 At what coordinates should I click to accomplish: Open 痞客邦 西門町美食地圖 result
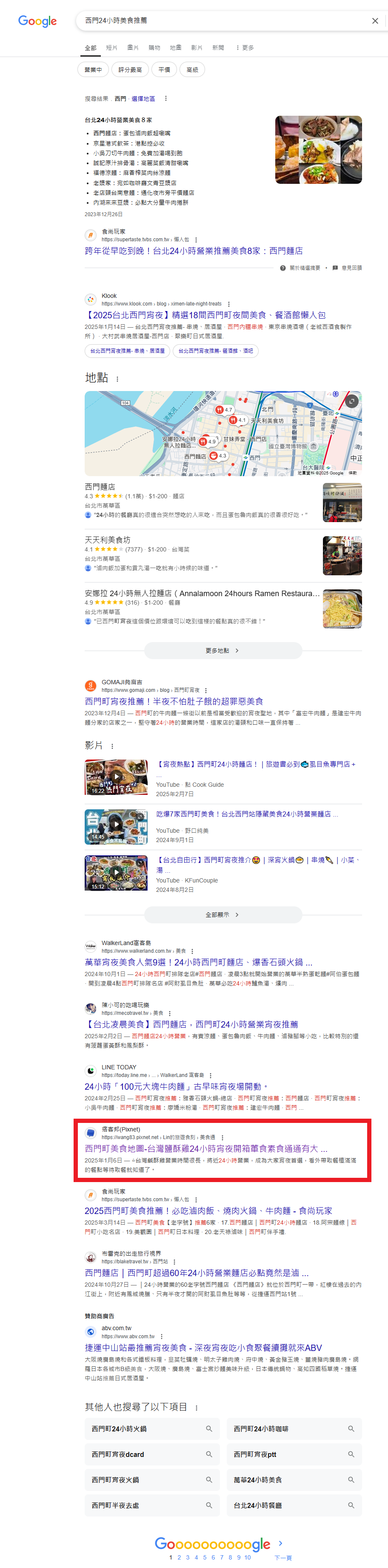pyautogui.click(x=205, y=1148)
